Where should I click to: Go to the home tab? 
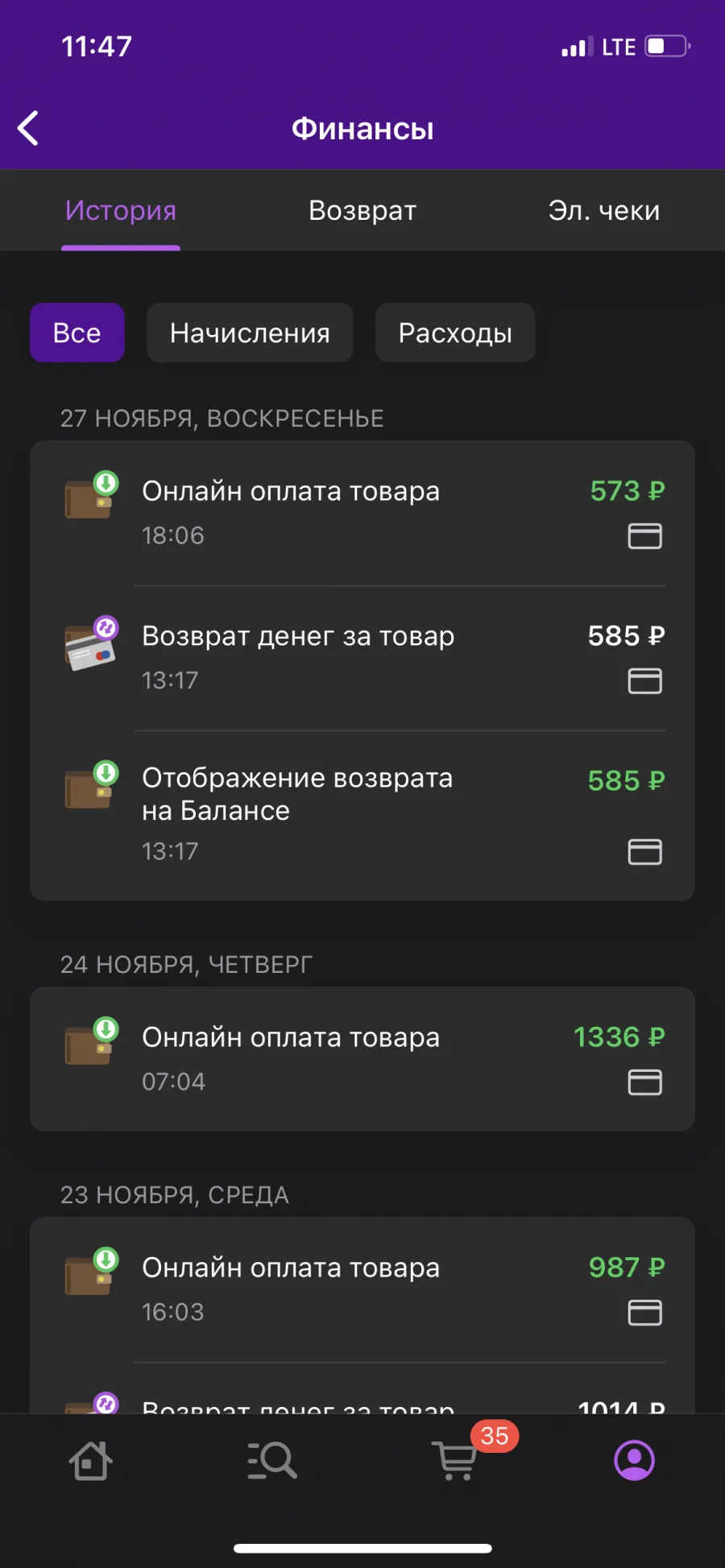[90, 1460]
